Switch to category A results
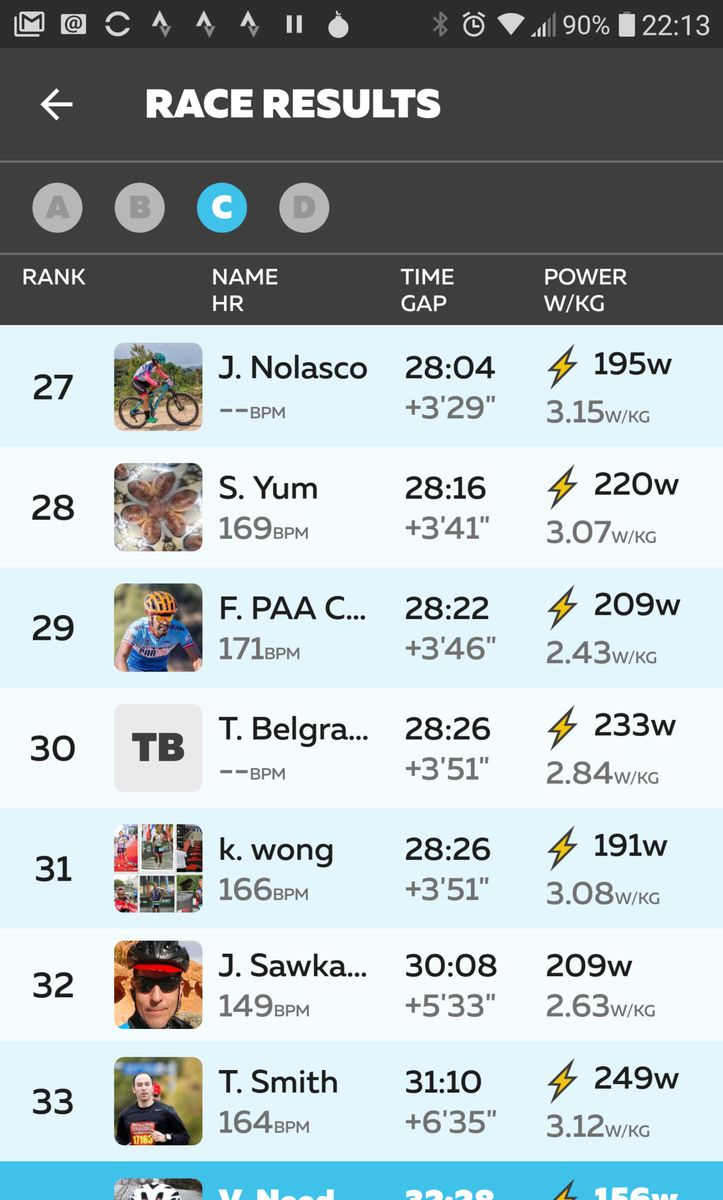723x1200 pixels. point(57,208)
